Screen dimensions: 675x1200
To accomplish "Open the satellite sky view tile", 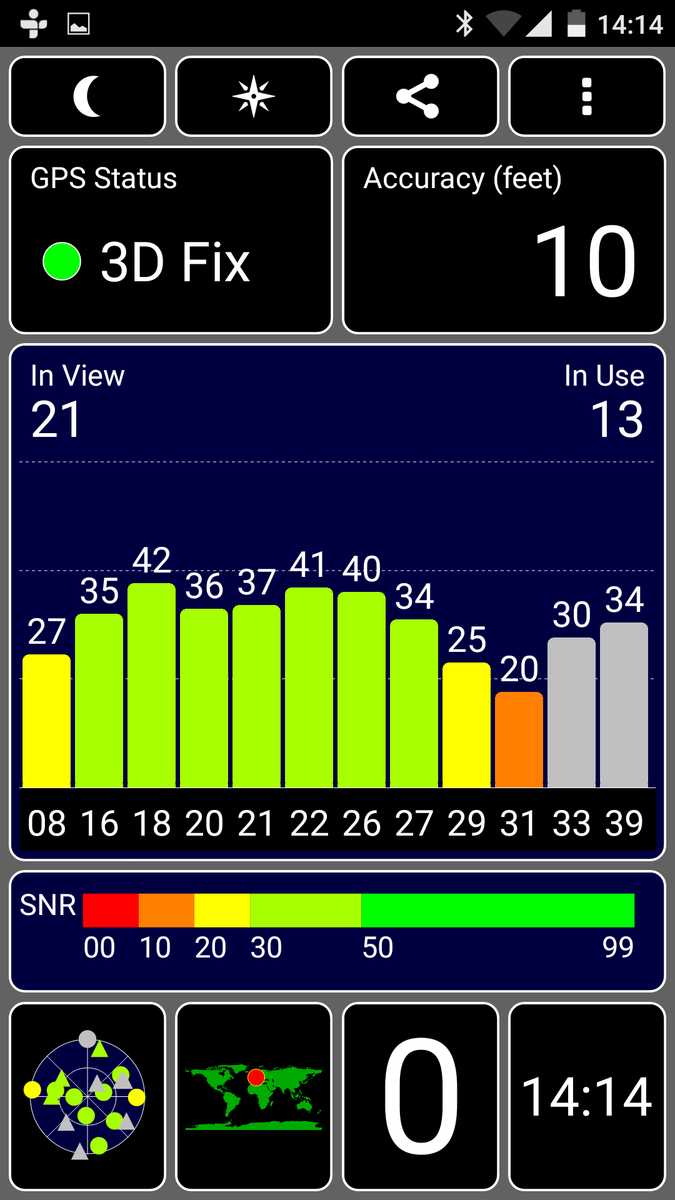I will click(88, 1096).
